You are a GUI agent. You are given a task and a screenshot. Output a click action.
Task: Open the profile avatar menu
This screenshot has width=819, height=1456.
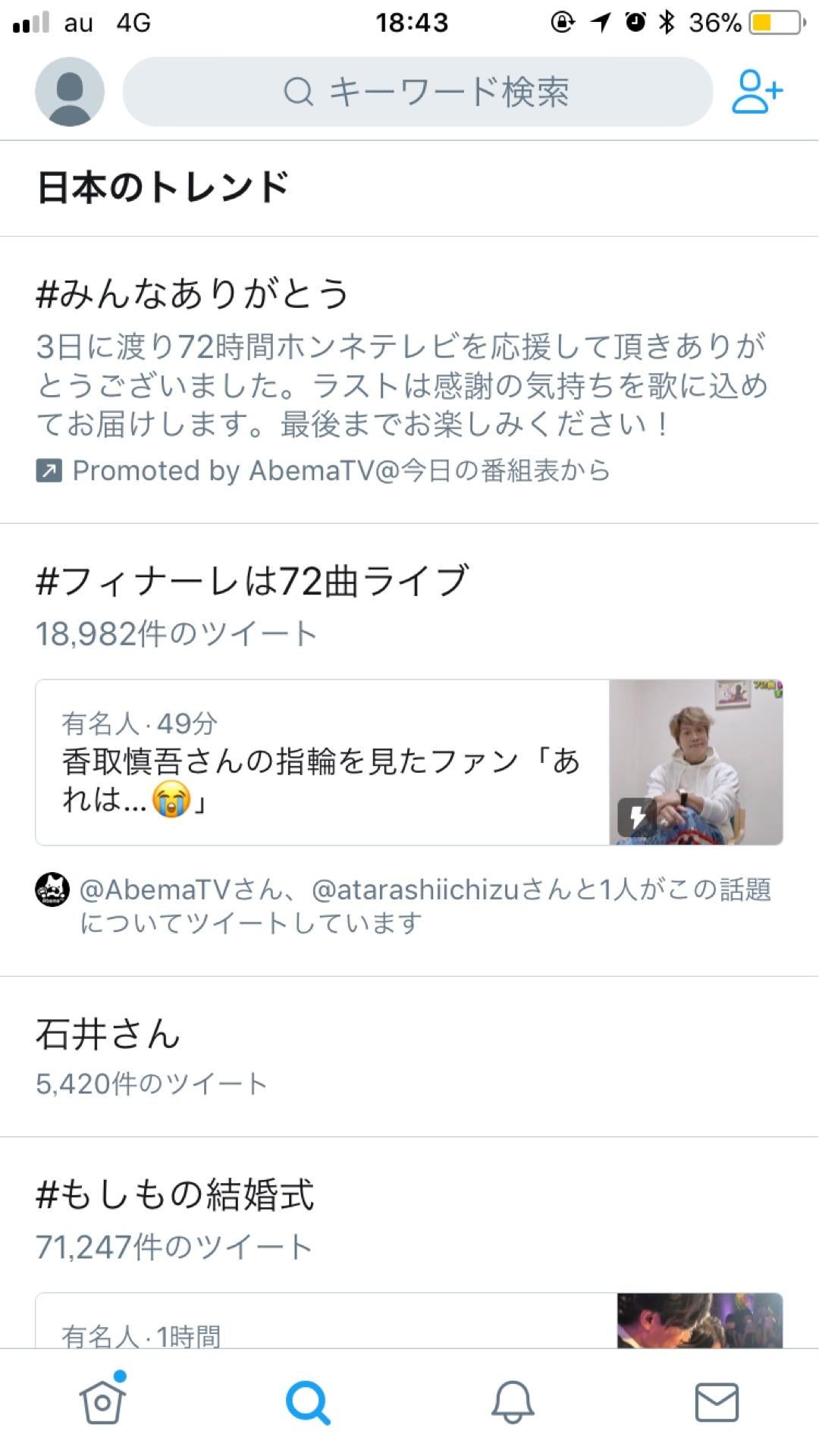pyautogui.click(x=70, y=92)
